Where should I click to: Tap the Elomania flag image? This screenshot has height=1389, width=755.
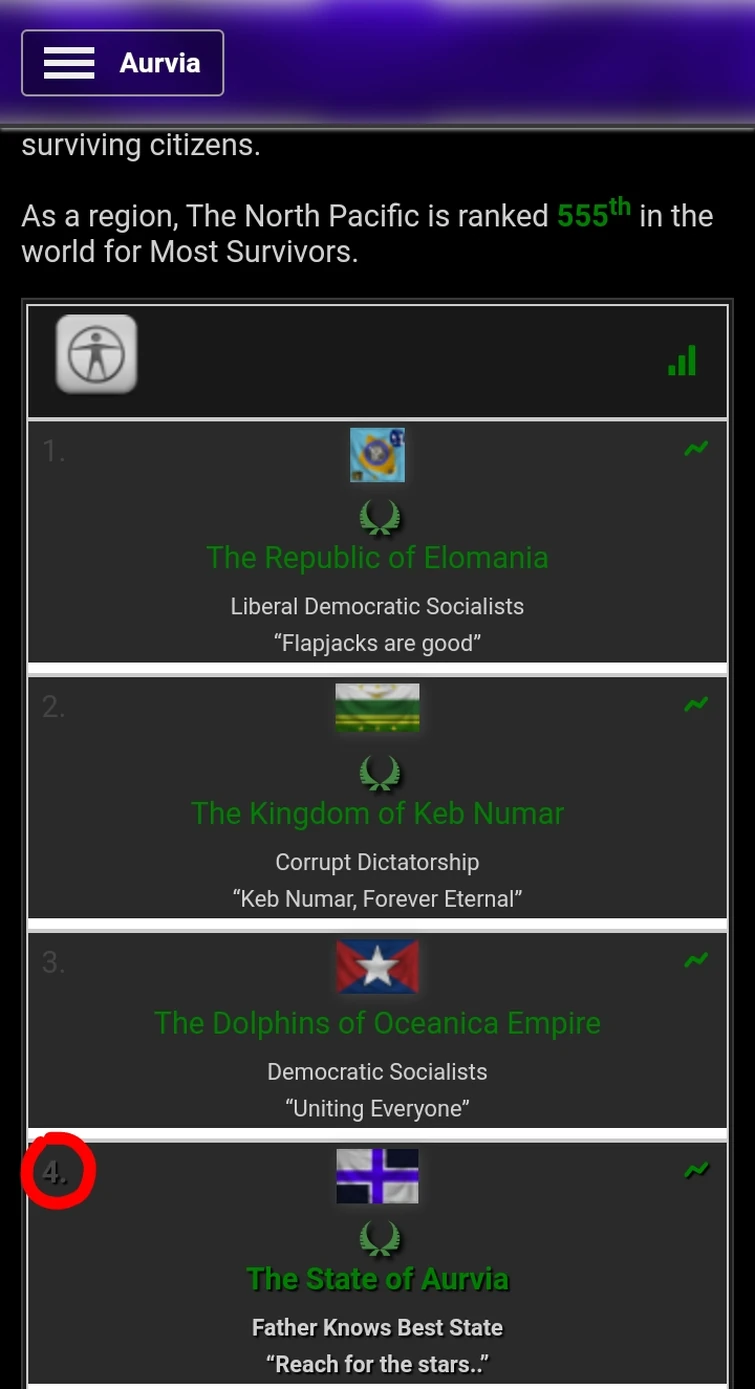point(377,455)
